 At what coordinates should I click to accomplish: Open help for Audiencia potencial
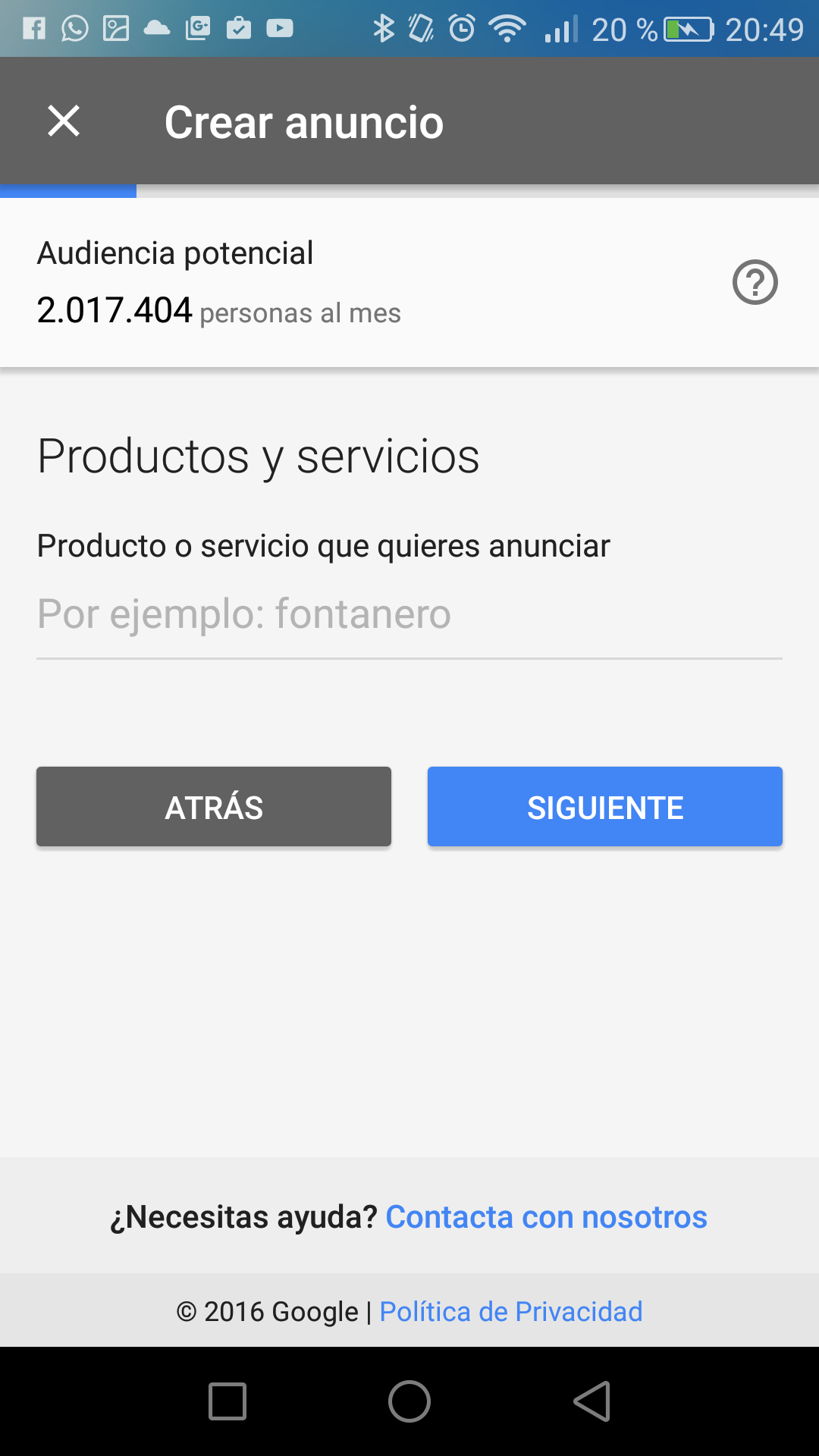(755, 282)
